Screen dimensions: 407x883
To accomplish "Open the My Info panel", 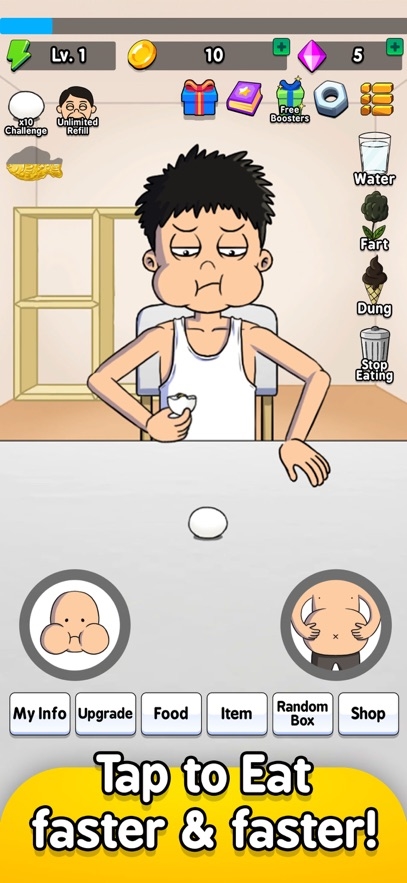I will pos(40,713).
